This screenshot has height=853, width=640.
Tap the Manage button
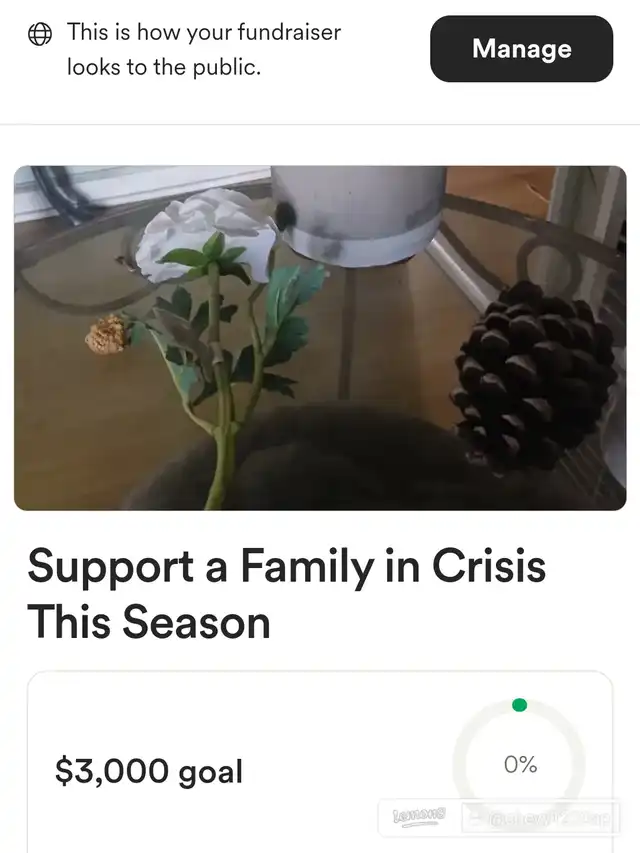tap(521, 49)
